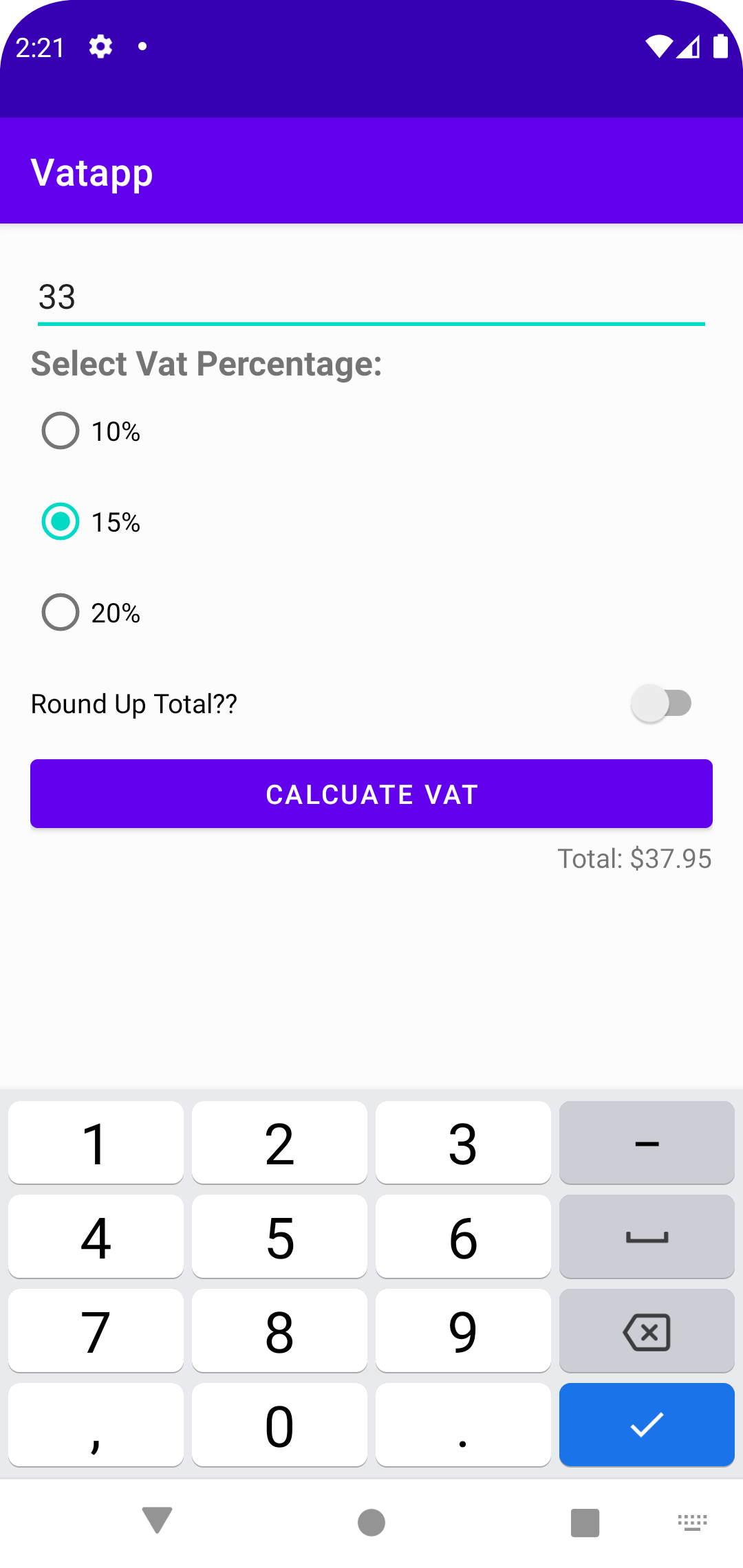Select the 20% VAT radio button
Screen dimensions: 743x1568
60,612
